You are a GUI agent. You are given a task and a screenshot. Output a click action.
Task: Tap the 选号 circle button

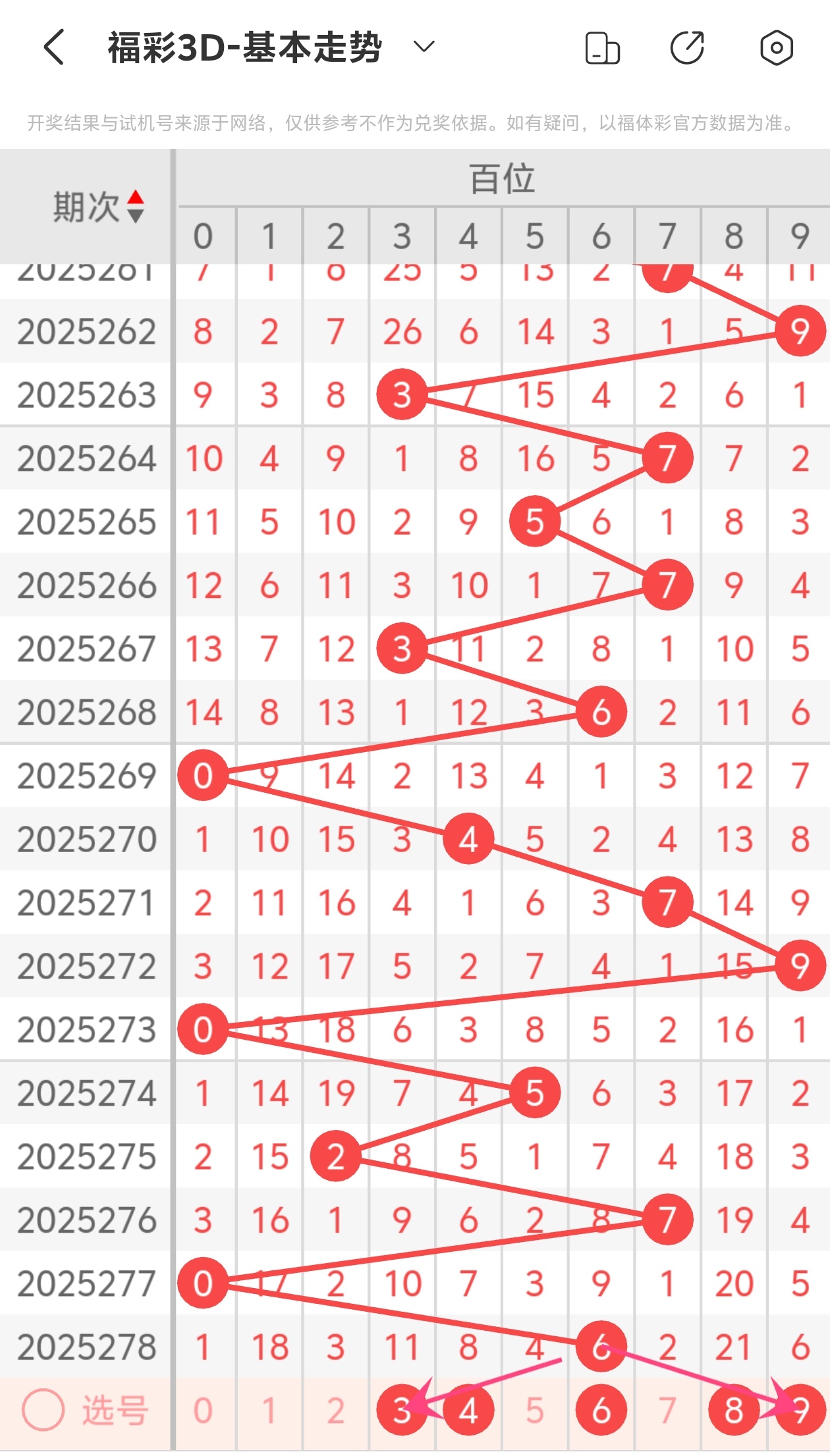click(x=43, y=1411)
